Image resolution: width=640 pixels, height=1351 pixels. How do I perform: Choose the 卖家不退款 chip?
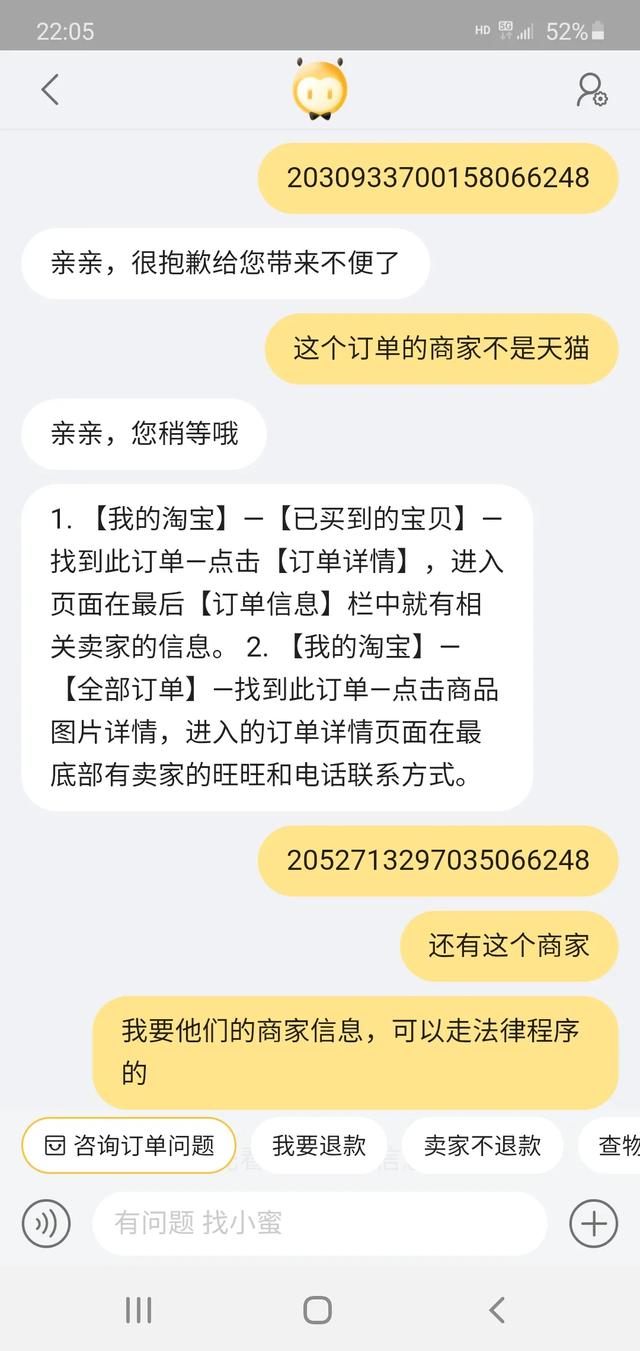(x=482, y=1145)
